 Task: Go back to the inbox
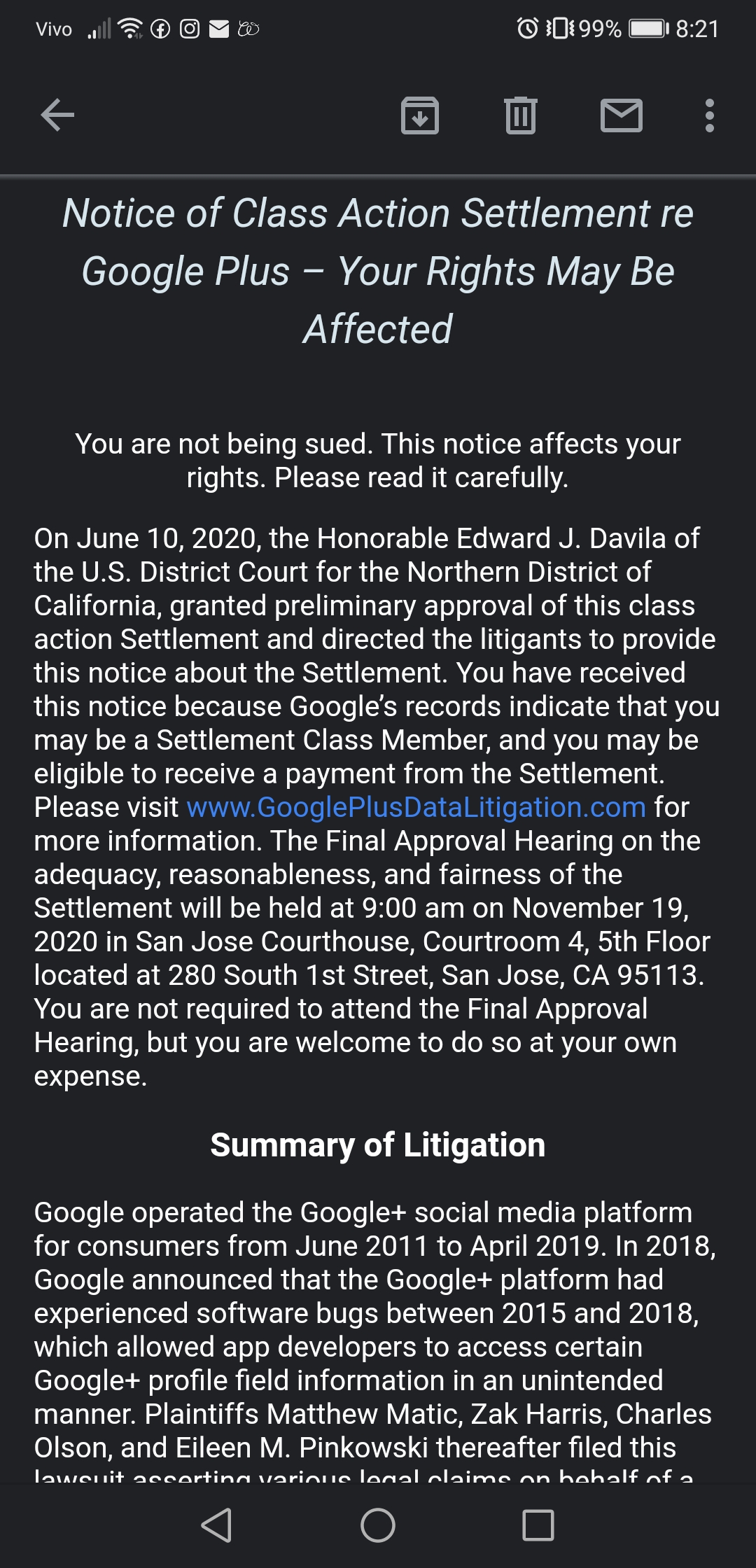tap(57, 115)
